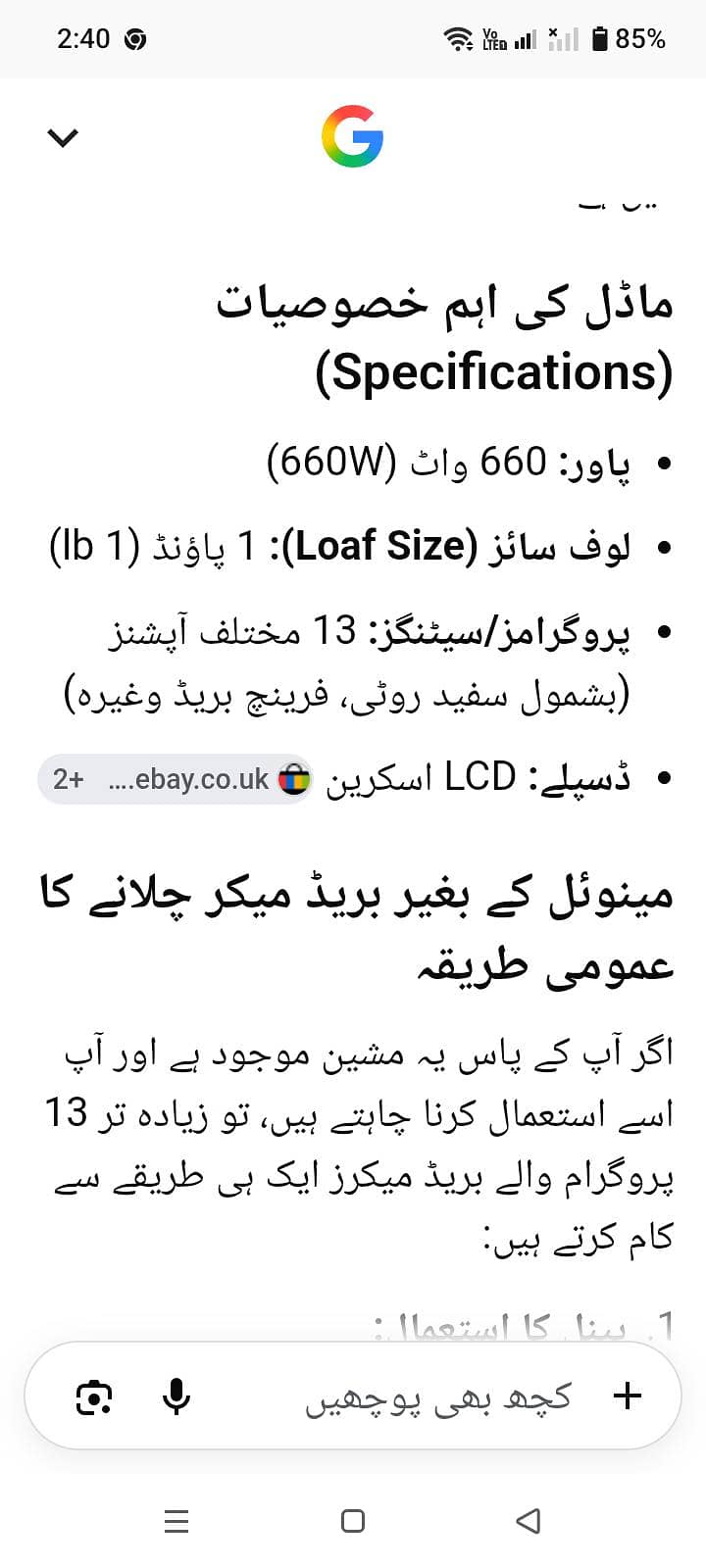Open the recent apps menu
706x1568 pixels.
tap(176, 1521)
